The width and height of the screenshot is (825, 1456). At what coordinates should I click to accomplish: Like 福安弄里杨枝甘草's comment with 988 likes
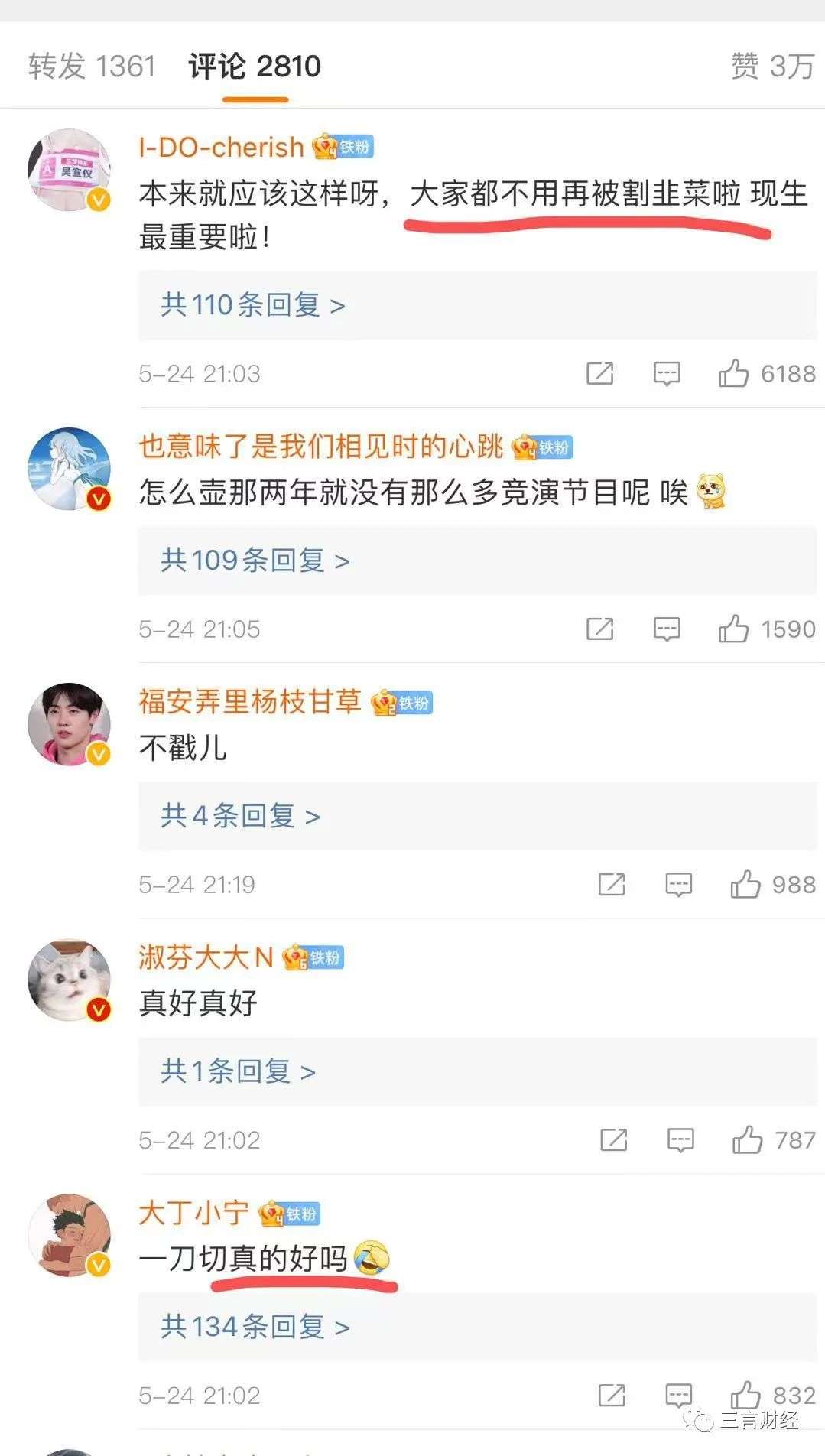pos(745,885)
